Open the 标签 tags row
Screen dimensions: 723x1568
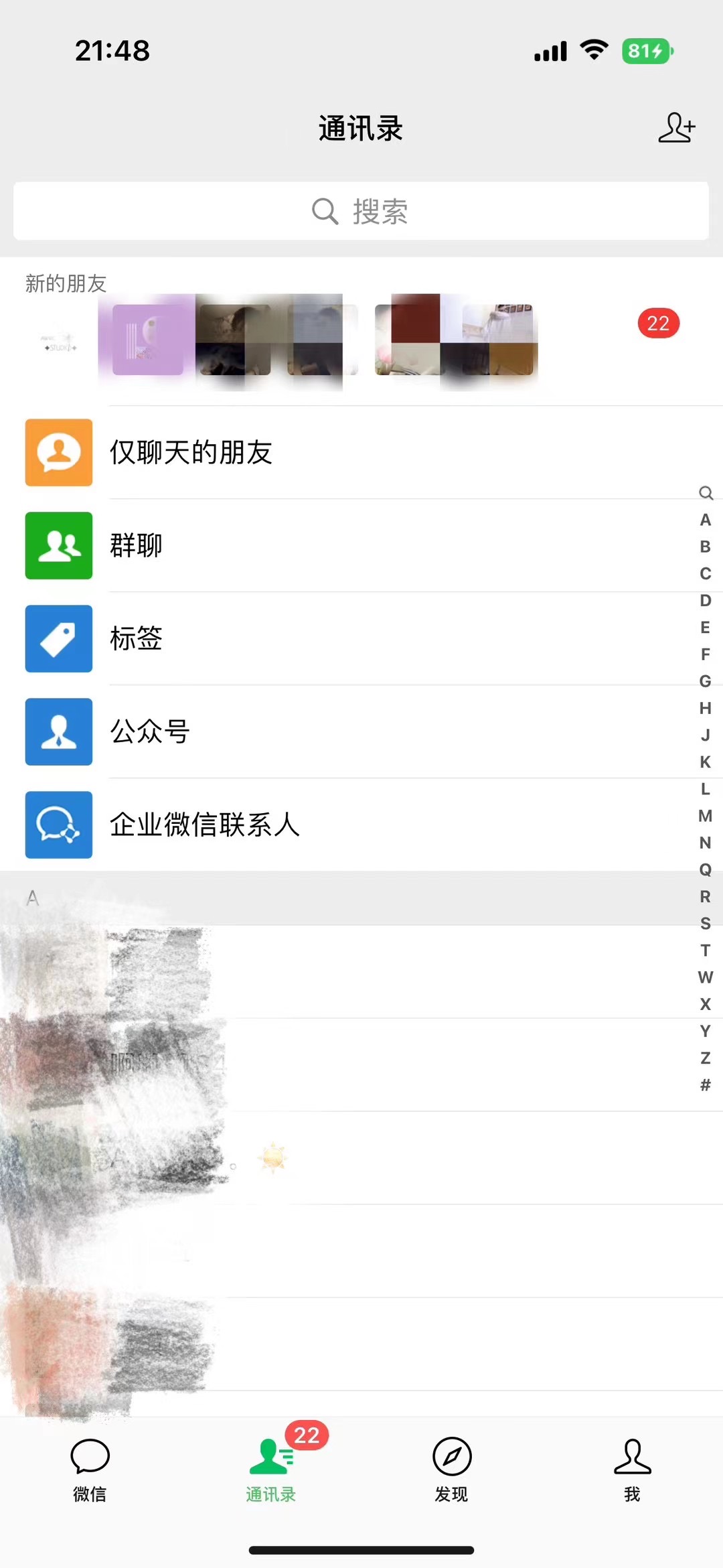(x=137, y=638)
